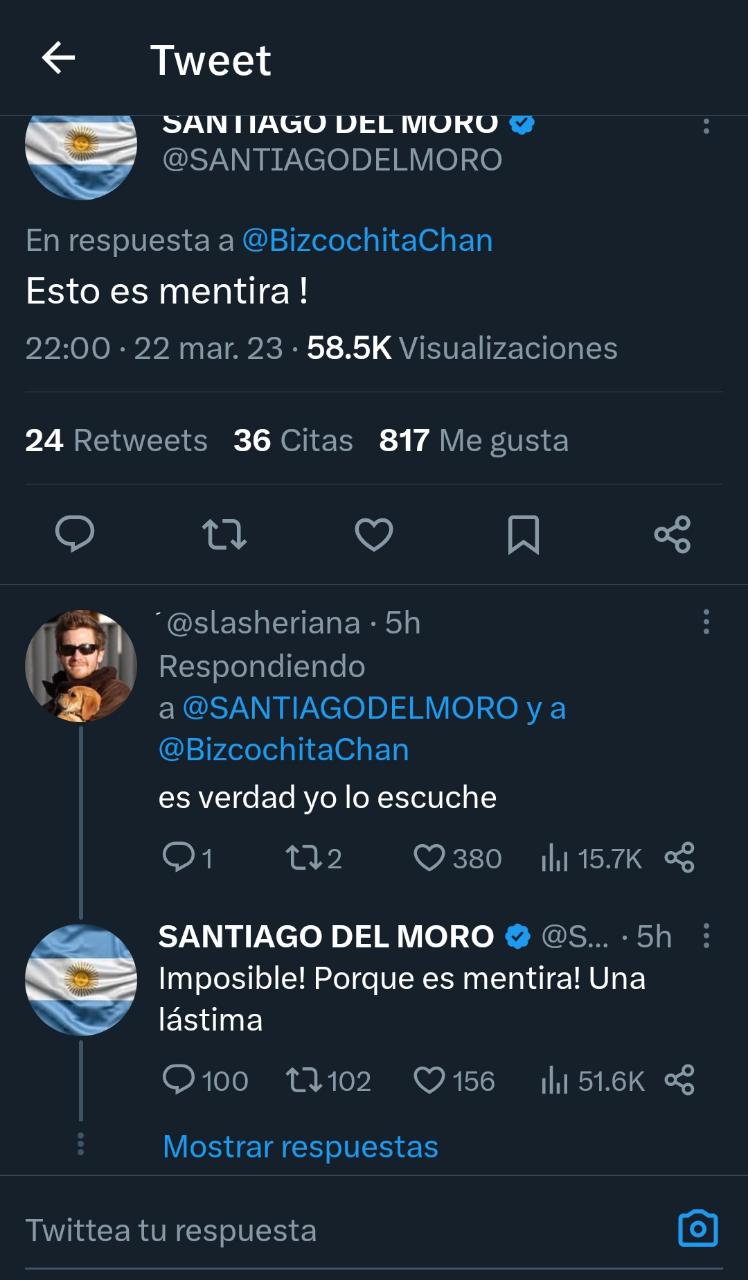View the 817 Me gusta list
Screen dimensions: 748x1280
coord(473,440)
